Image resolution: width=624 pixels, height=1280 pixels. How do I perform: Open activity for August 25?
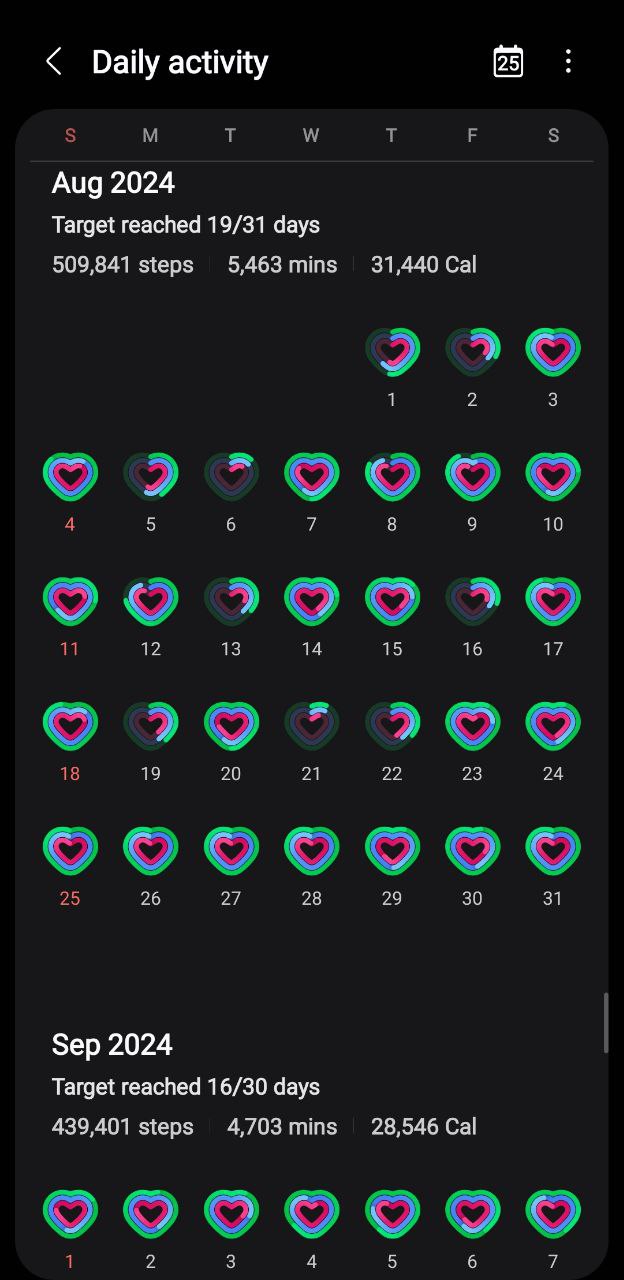70,852
